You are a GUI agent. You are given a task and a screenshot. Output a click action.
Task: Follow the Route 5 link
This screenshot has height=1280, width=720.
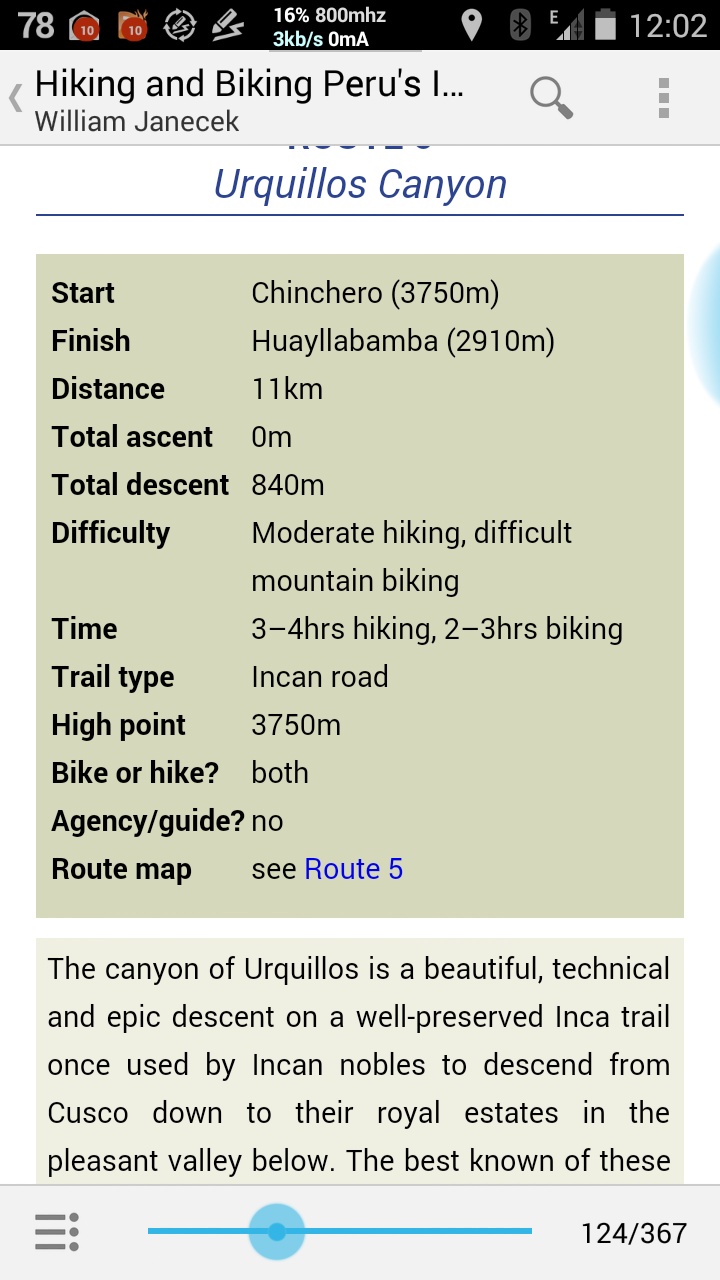pyautogui.click(x=353, y=869)
